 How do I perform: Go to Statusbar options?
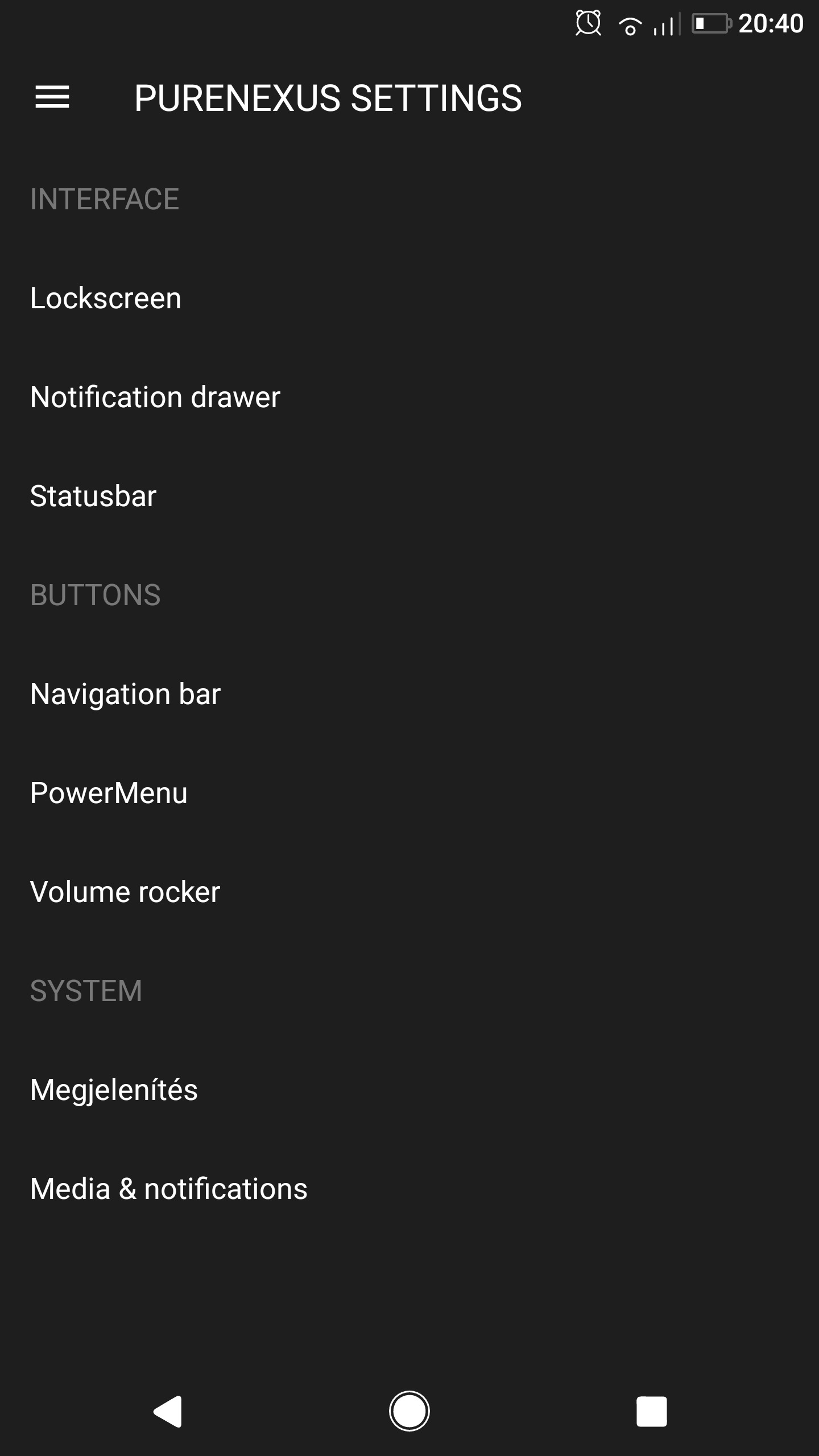(409, 496)
